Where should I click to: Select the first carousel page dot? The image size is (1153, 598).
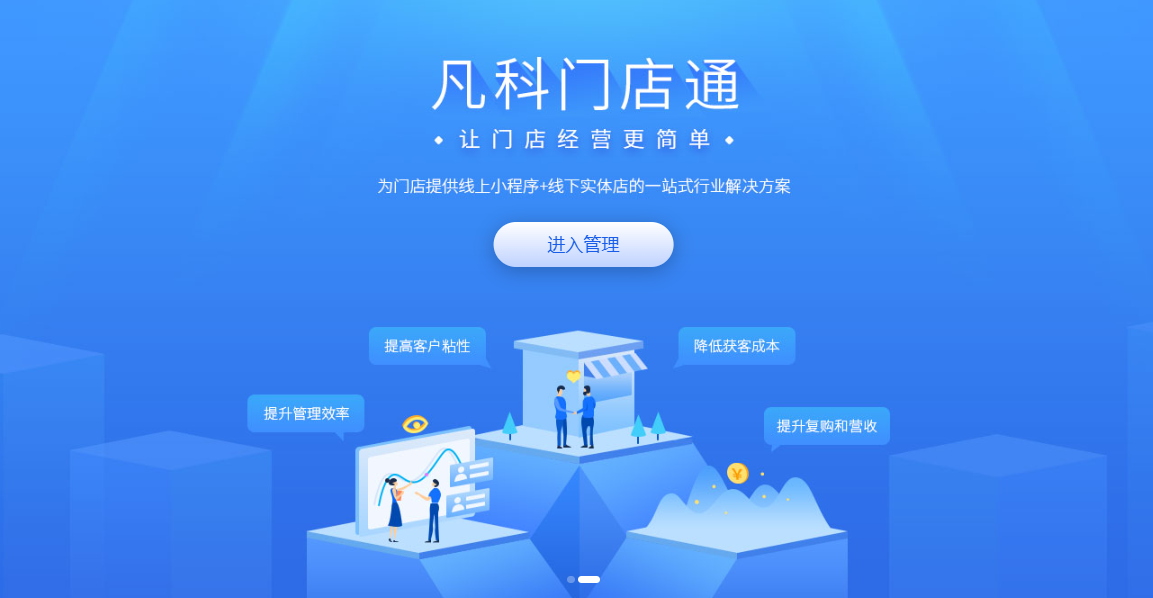tap(571, 579)
